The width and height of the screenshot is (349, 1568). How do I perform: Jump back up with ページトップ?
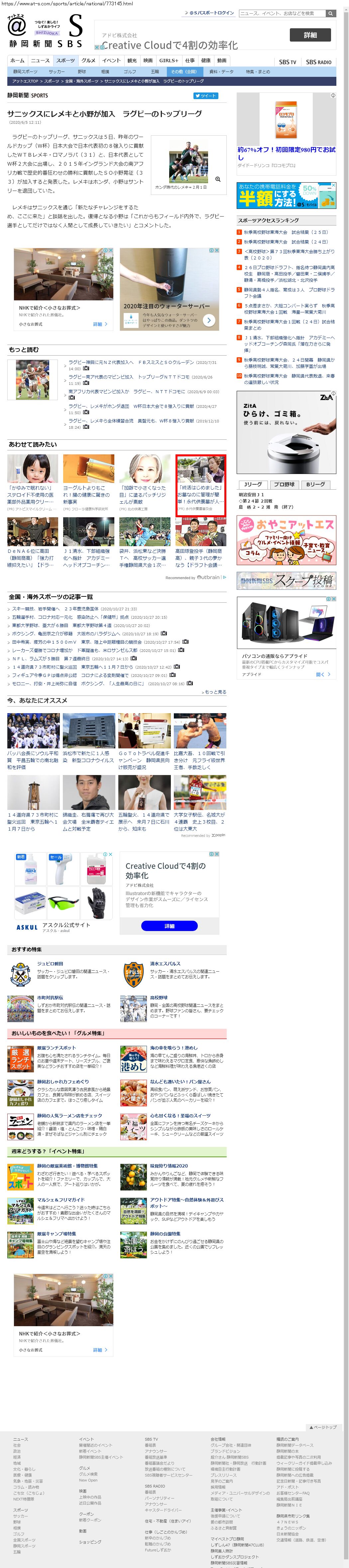click(323, 1427)
